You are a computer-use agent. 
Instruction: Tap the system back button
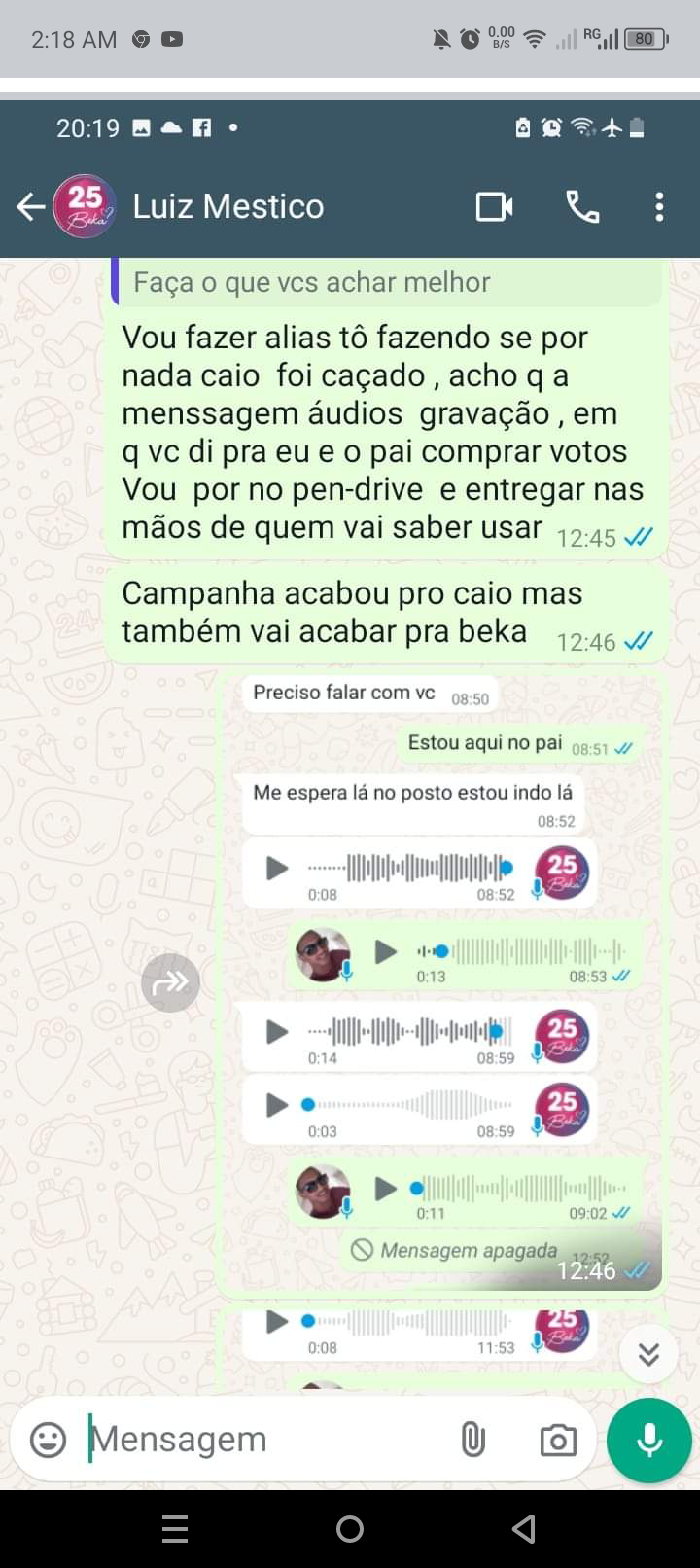coord(524,1529)
